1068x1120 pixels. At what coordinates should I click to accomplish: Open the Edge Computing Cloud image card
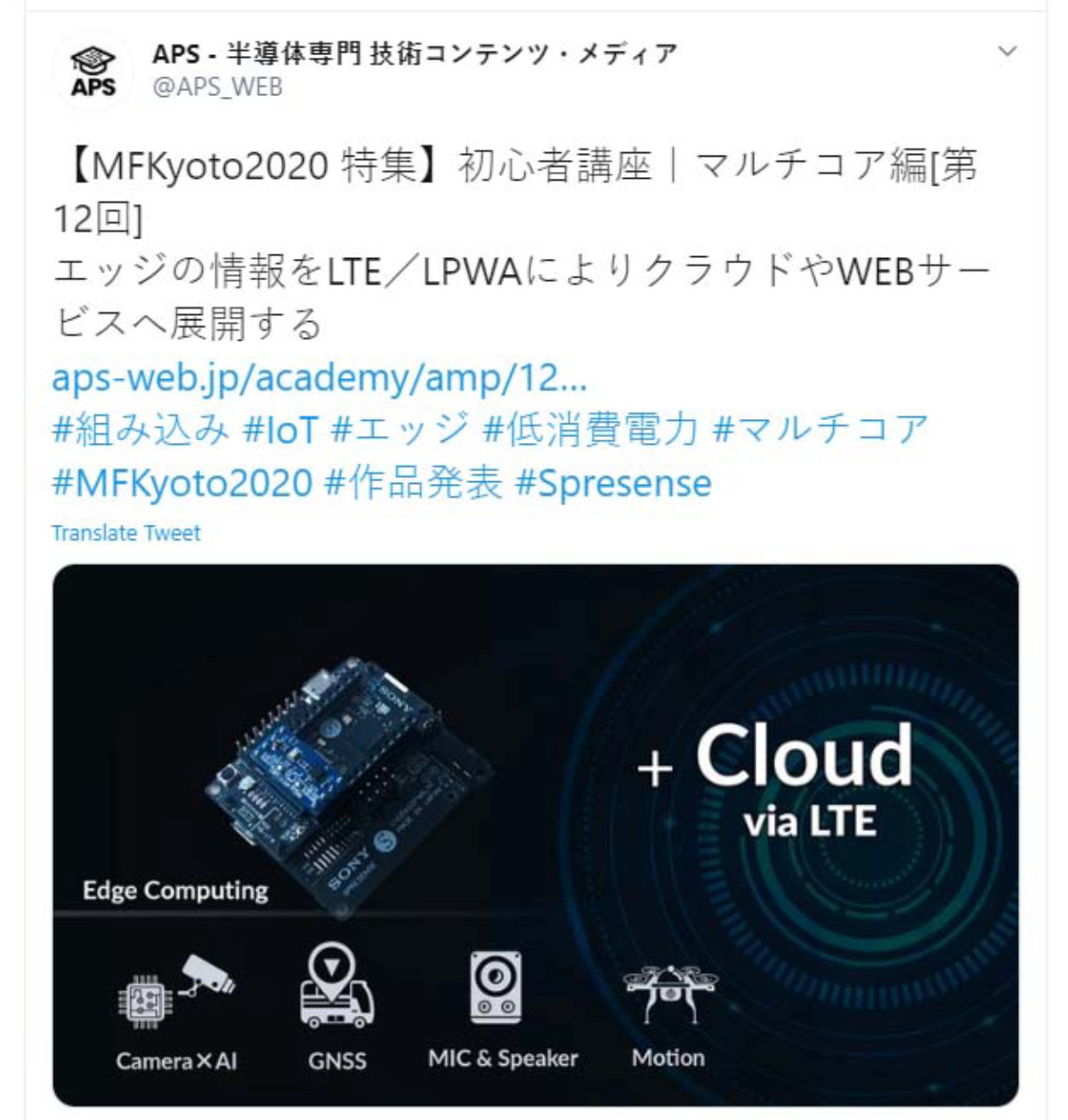[x=535, y=834]
